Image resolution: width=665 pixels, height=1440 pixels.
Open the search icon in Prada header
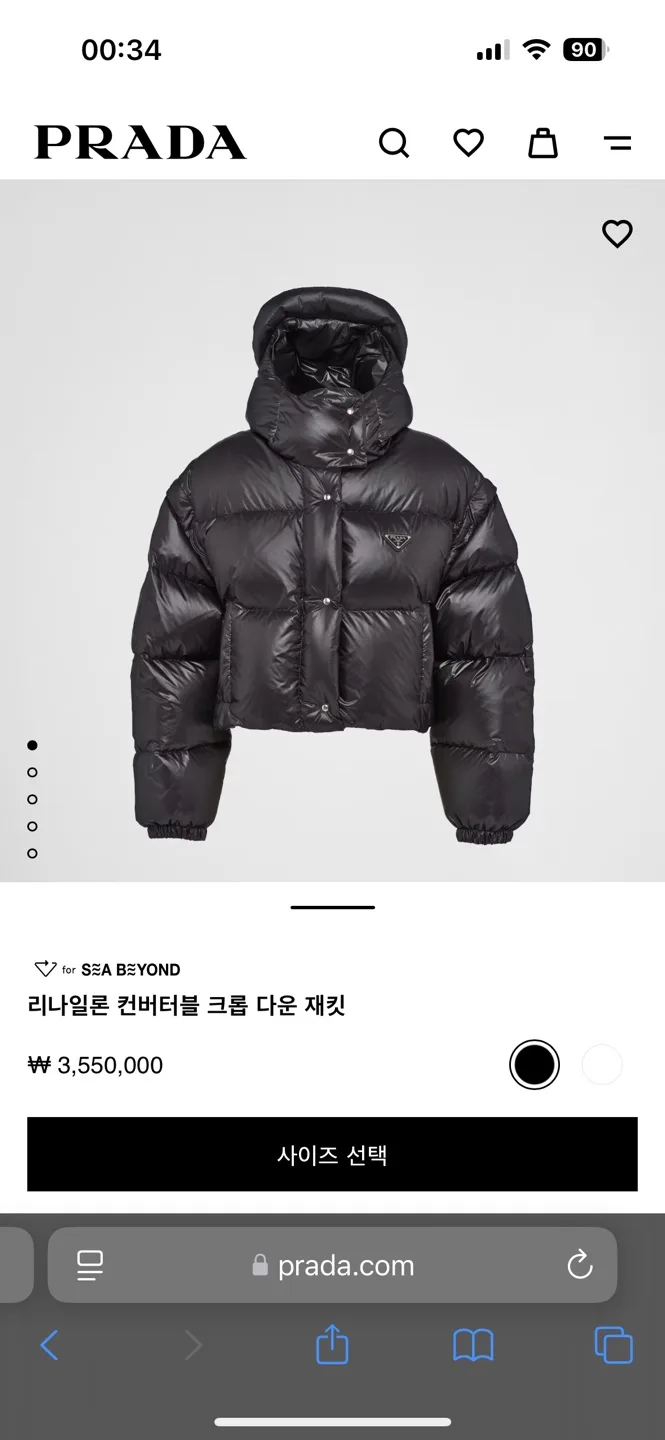pos(394,143)
